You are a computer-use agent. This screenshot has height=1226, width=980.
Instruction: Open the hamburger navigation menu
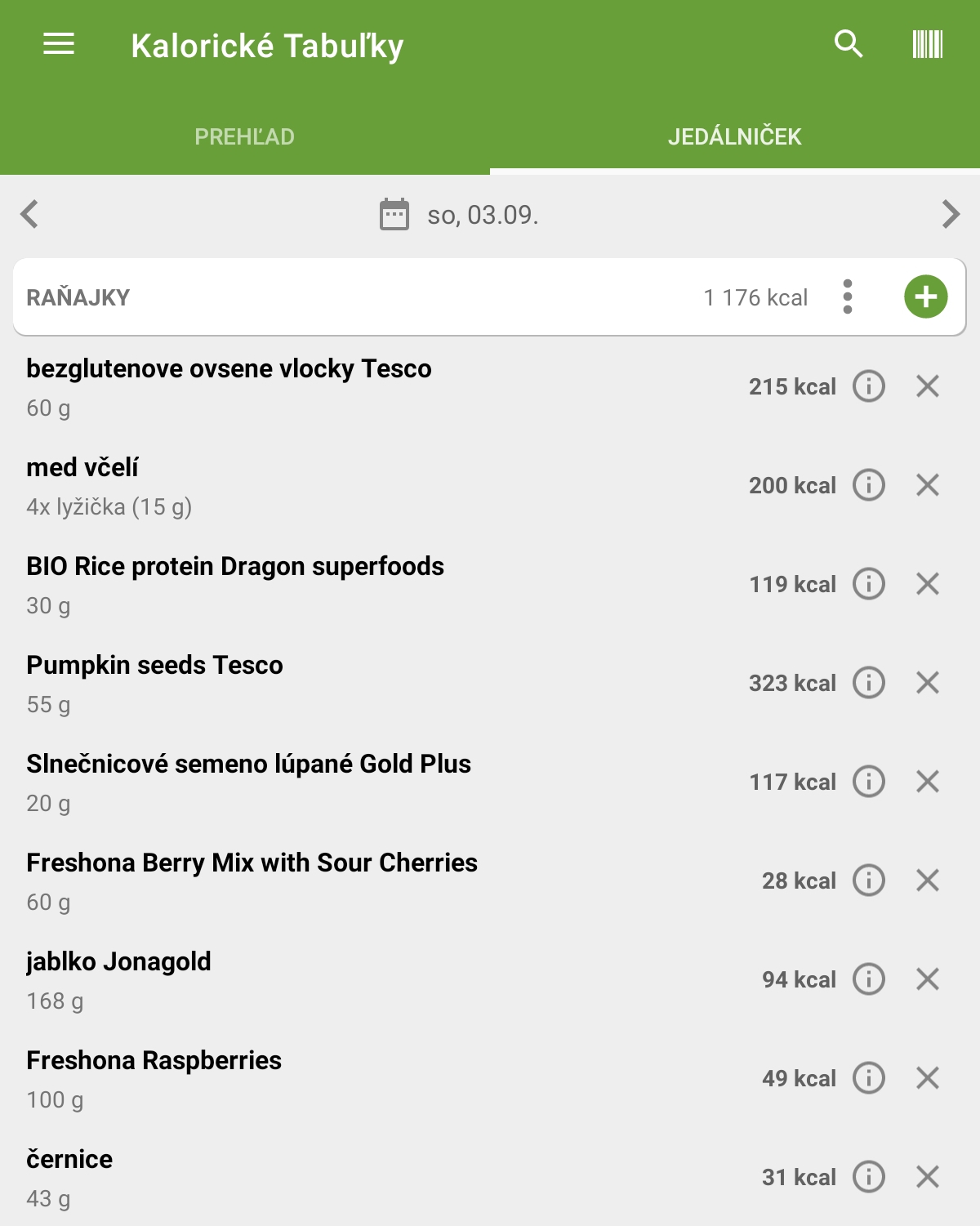[59, 44]
